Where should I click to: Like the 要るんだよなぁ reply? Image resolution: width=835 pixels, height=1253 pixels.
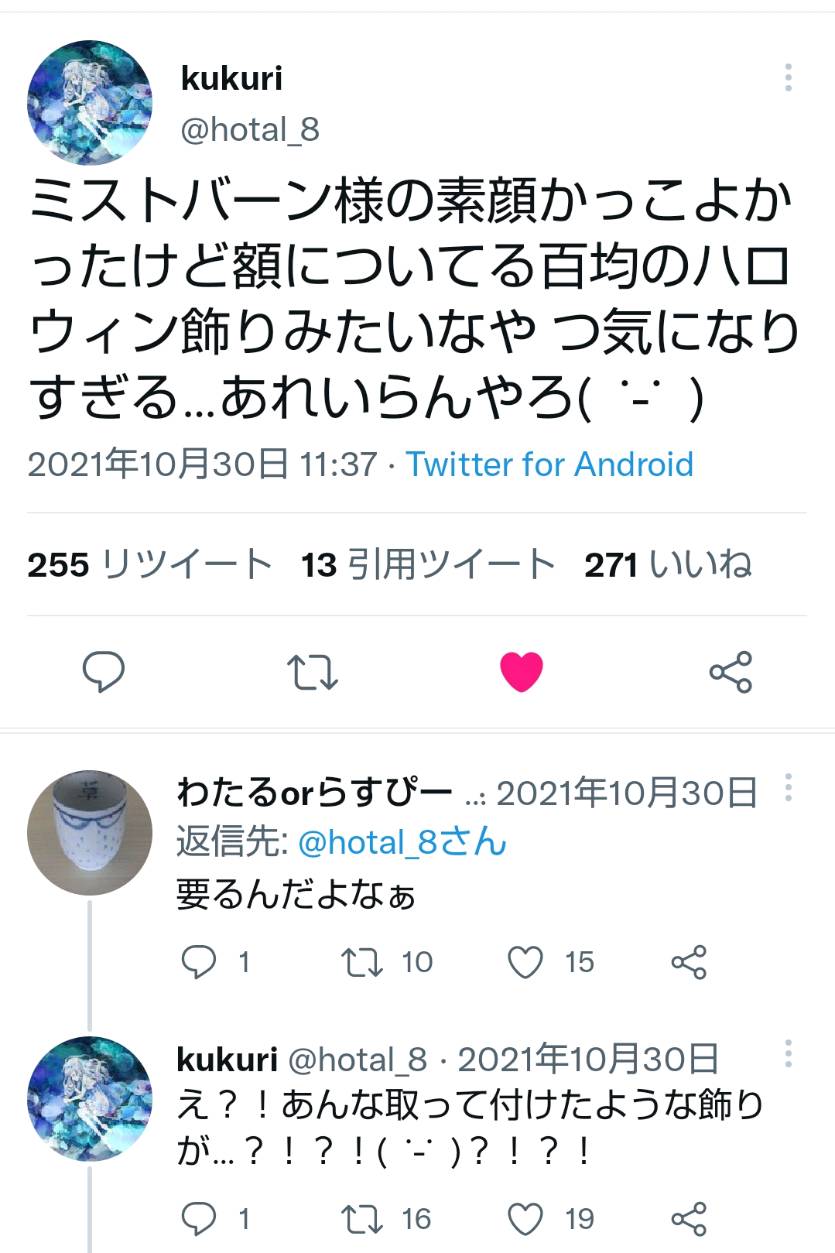pos(525,962)
